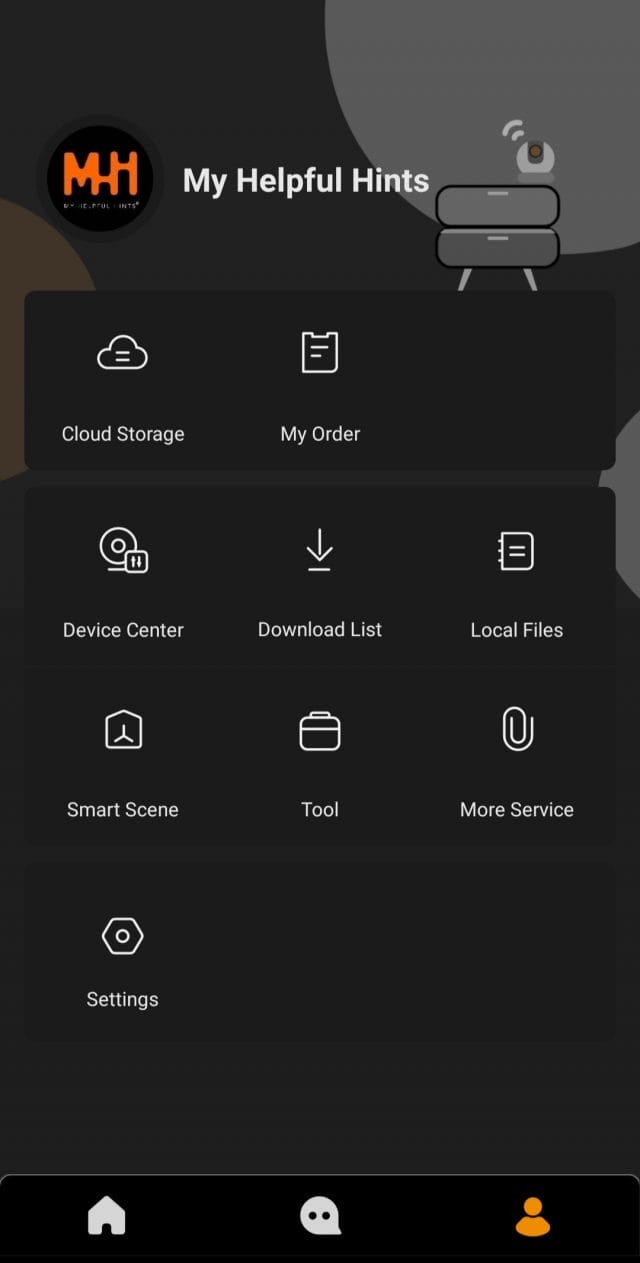Switch to the Home tab

coord(107,1216)
